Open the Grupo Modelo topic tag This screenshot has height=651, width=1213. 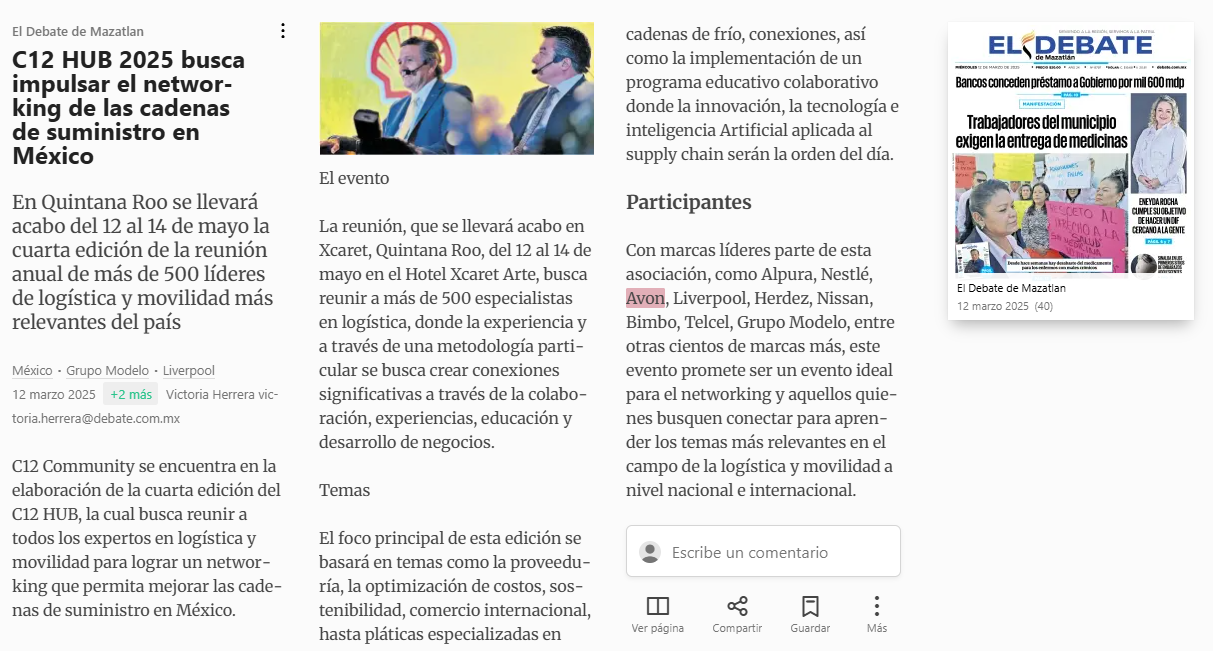[107, 371]
